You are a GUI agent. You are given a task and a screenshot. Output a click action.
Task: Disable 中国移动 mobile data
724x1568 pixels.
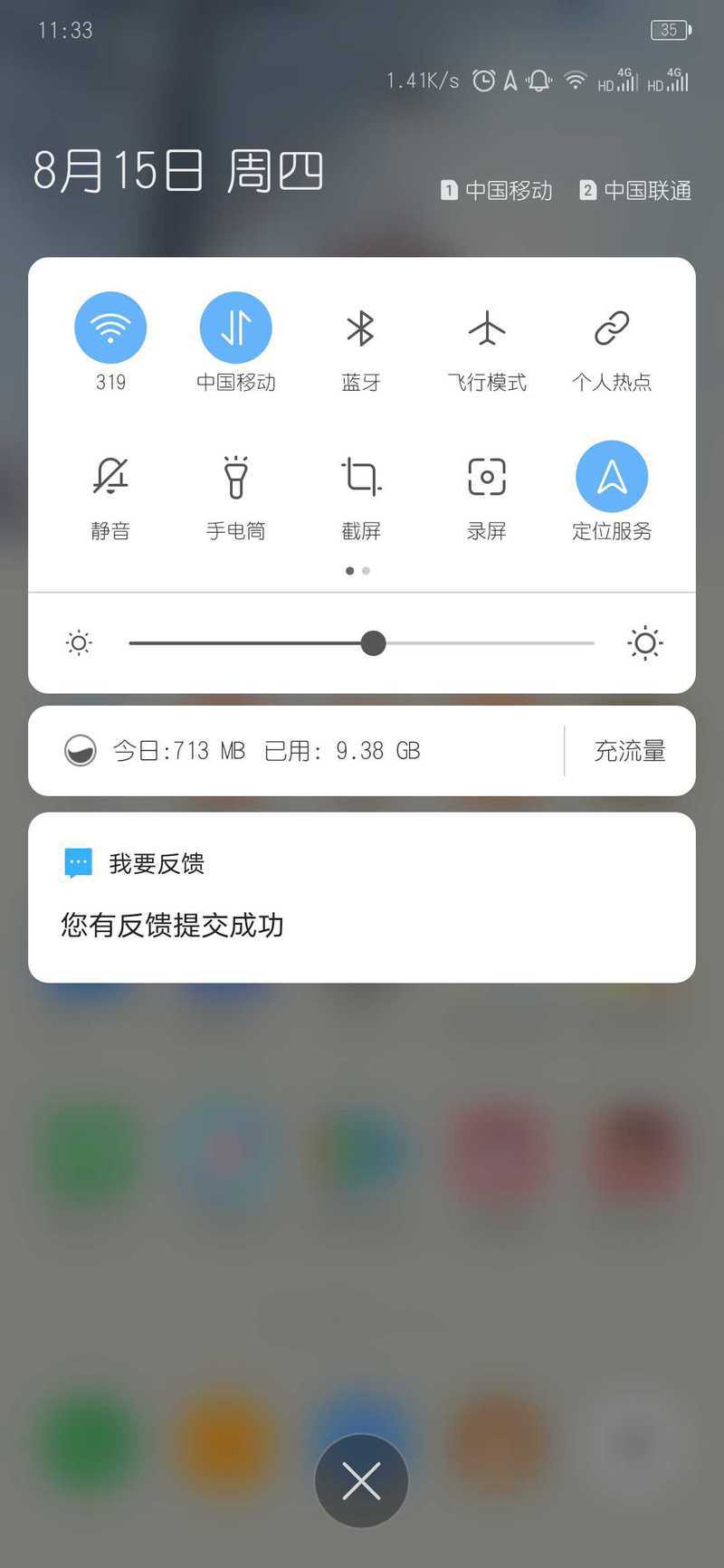pos(235,328)
